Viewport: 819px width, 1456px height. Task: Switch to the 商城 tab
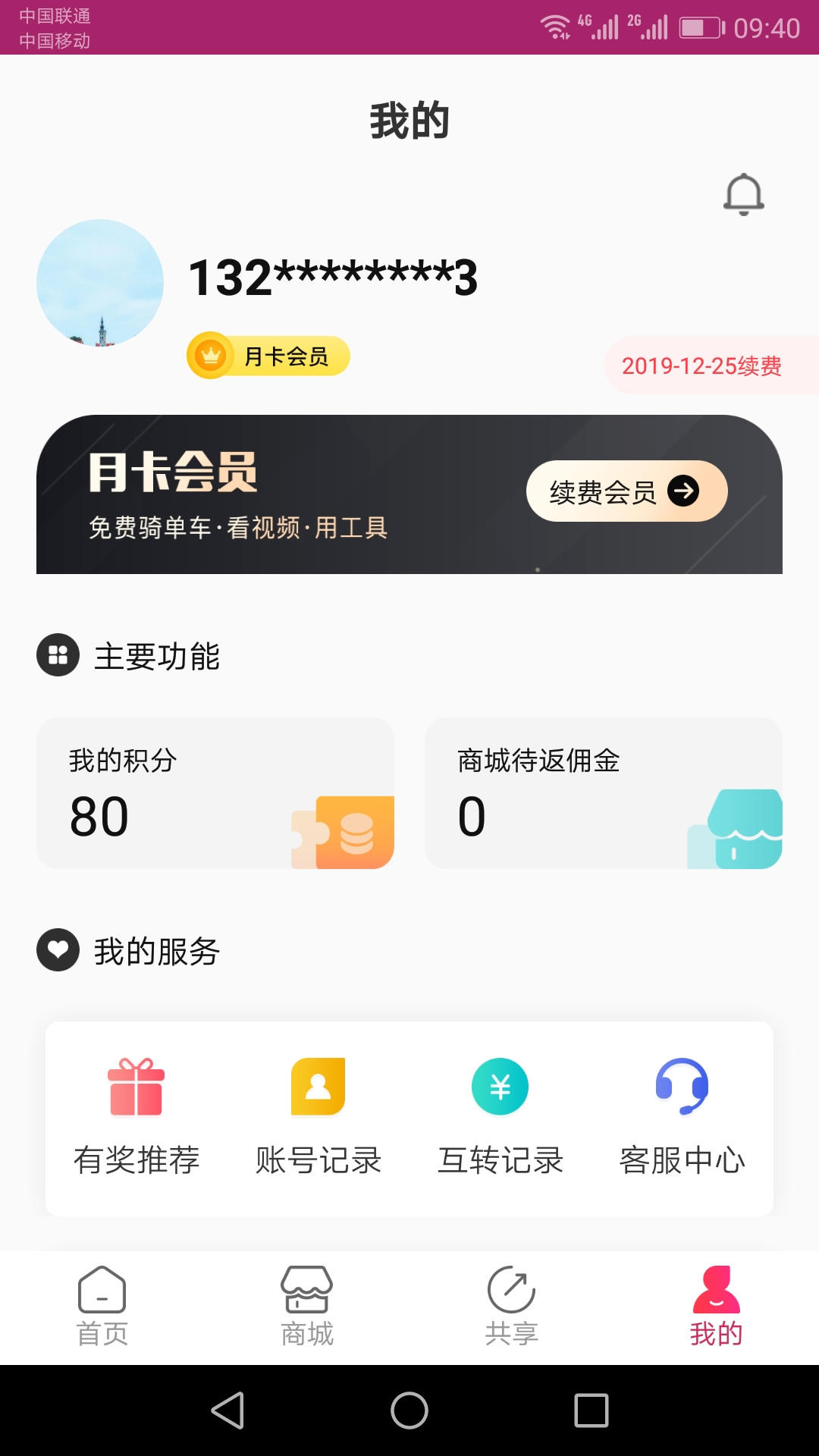point(307,1304)
